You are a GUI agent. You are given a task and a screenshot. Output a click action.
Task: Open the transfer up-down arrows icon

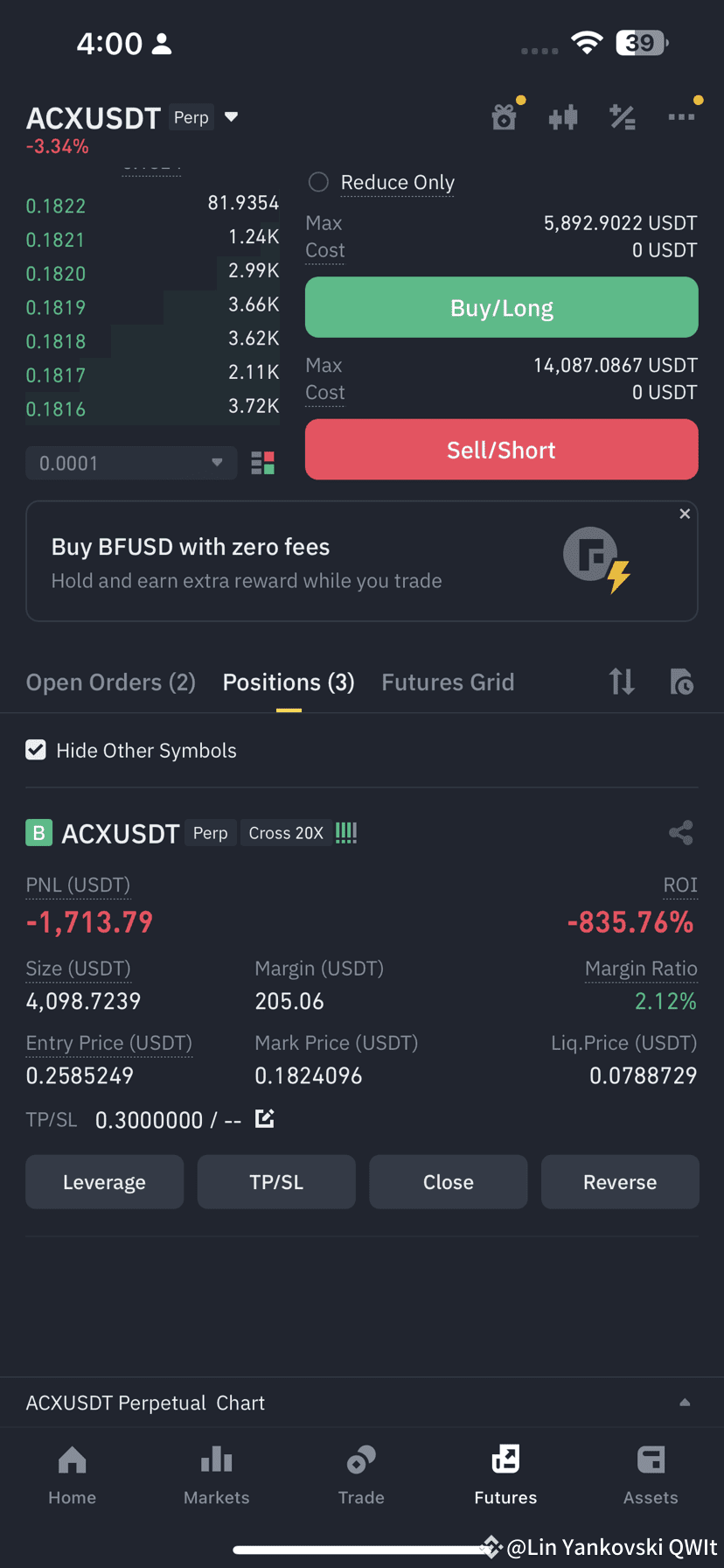[x=622, y=682]
